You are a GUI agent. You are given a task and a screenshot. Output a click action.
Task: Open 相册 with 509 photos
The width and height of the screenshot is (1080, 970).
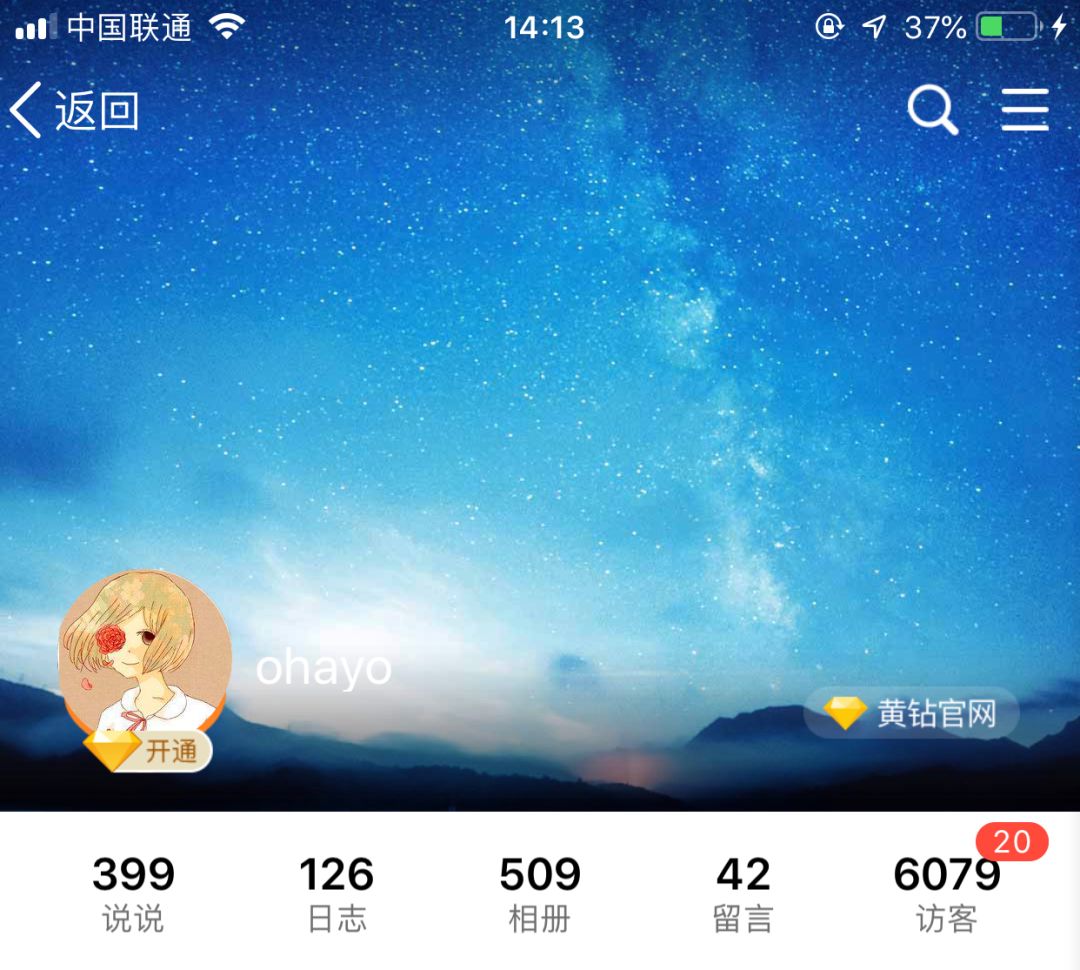[x=540, y=893]
